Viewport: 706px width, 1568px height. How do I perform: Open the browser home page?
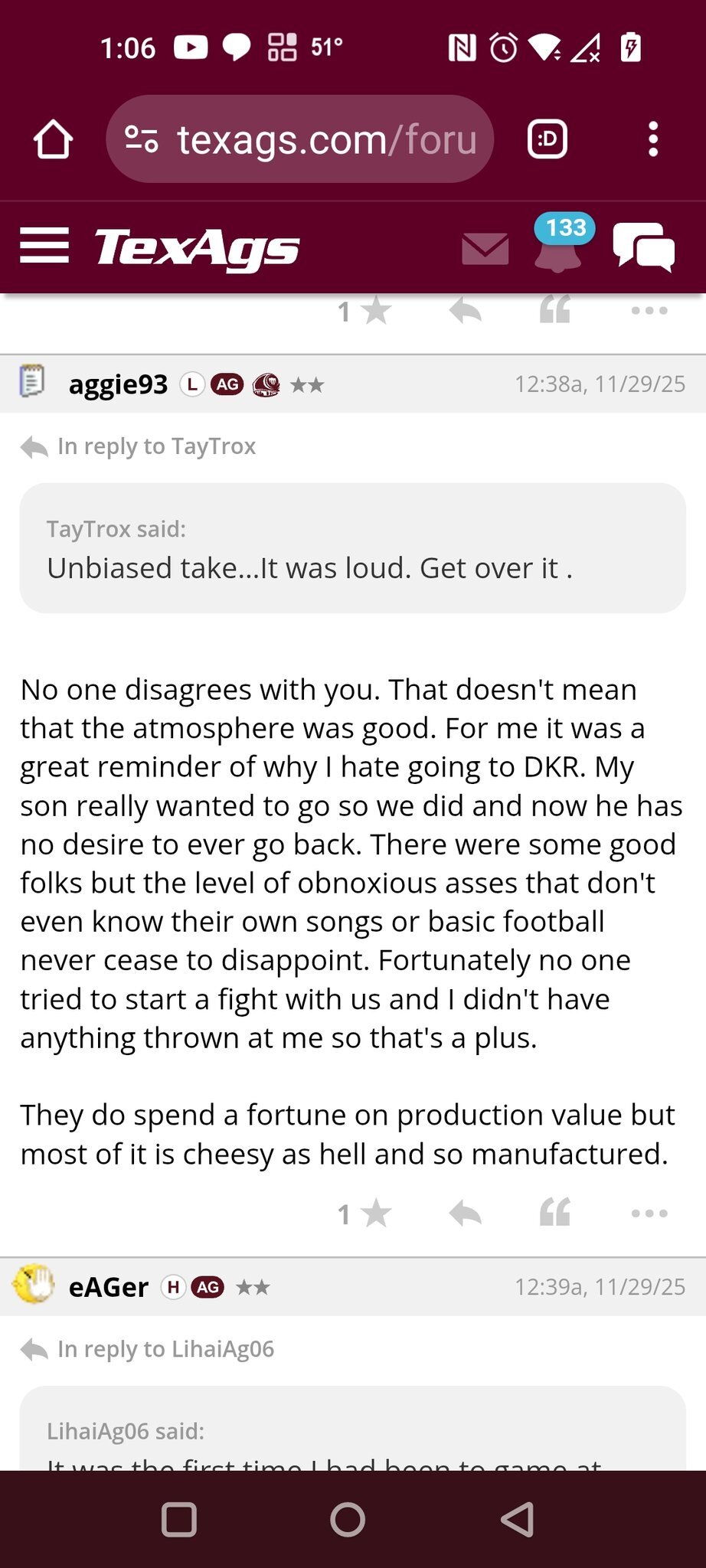click(x=53, y=139)
